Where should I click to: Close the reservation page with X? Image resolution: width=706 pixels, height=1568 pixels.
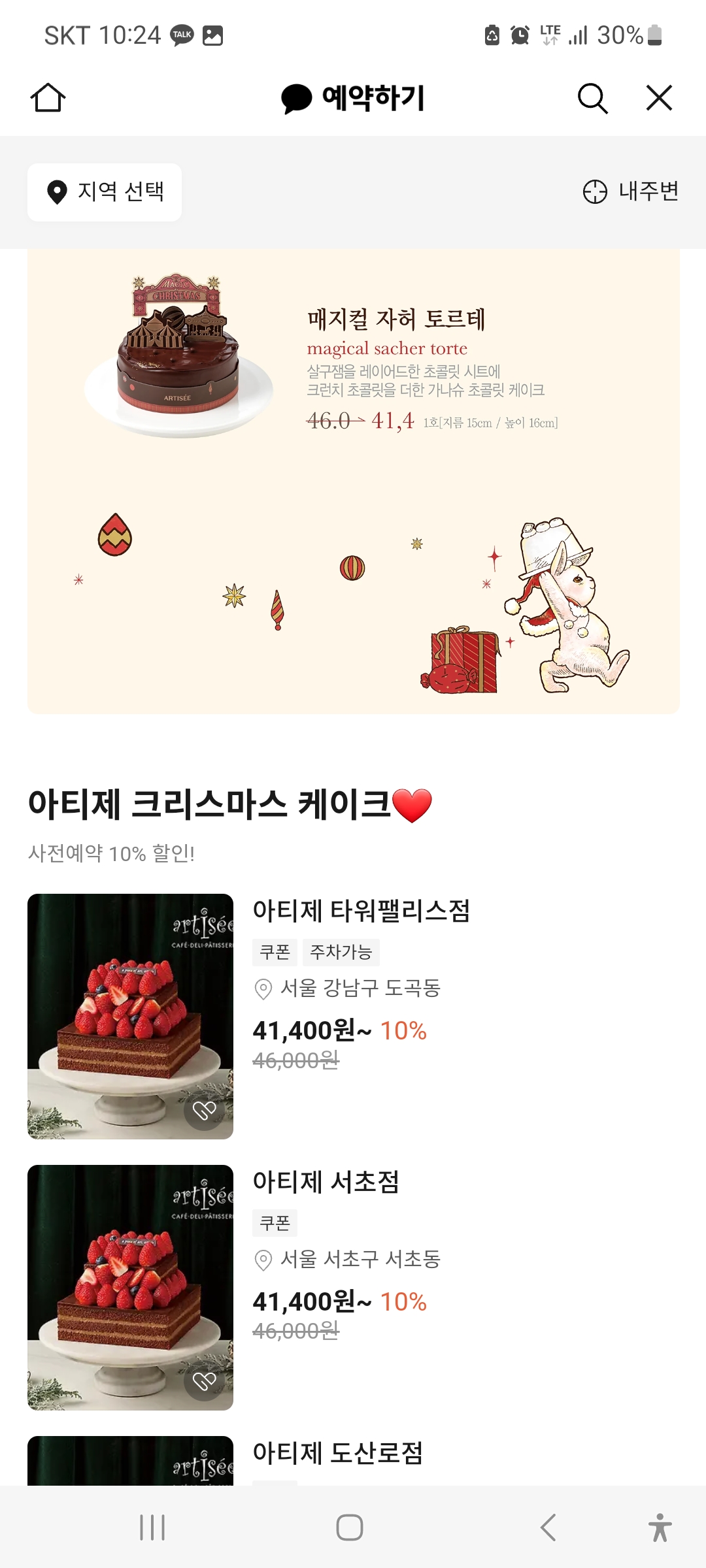point(658,98)
